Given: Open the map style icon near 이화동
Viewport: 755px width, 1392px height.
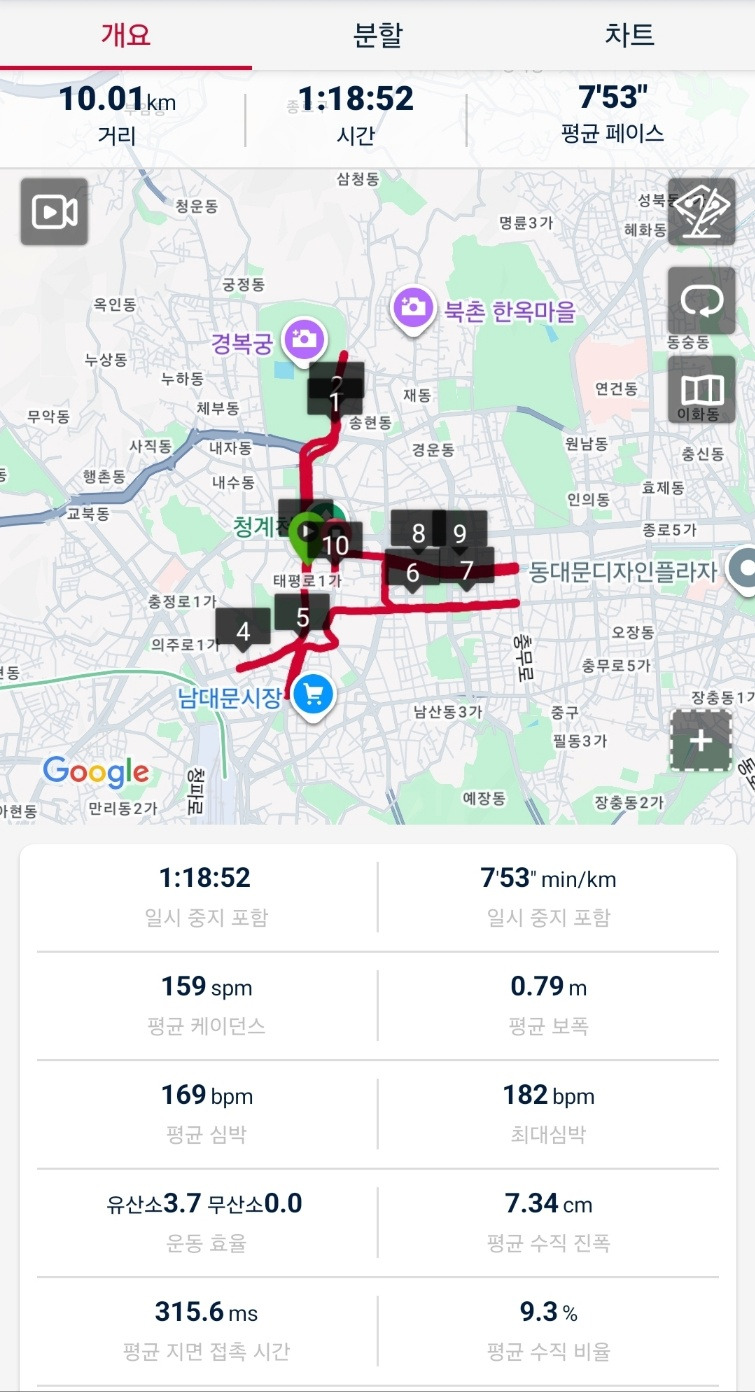Looking at the screenshot, I should coord(703,388).
